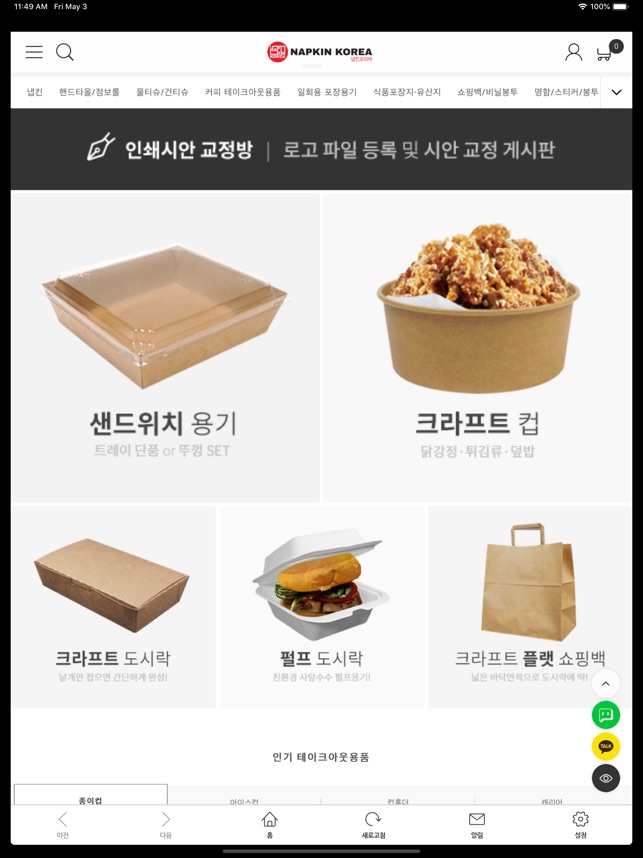Image resolution: width=643 pixels, height=858 pixels.
Task: Open the KakaoTalk chat button
Action: tap(606, 747)
